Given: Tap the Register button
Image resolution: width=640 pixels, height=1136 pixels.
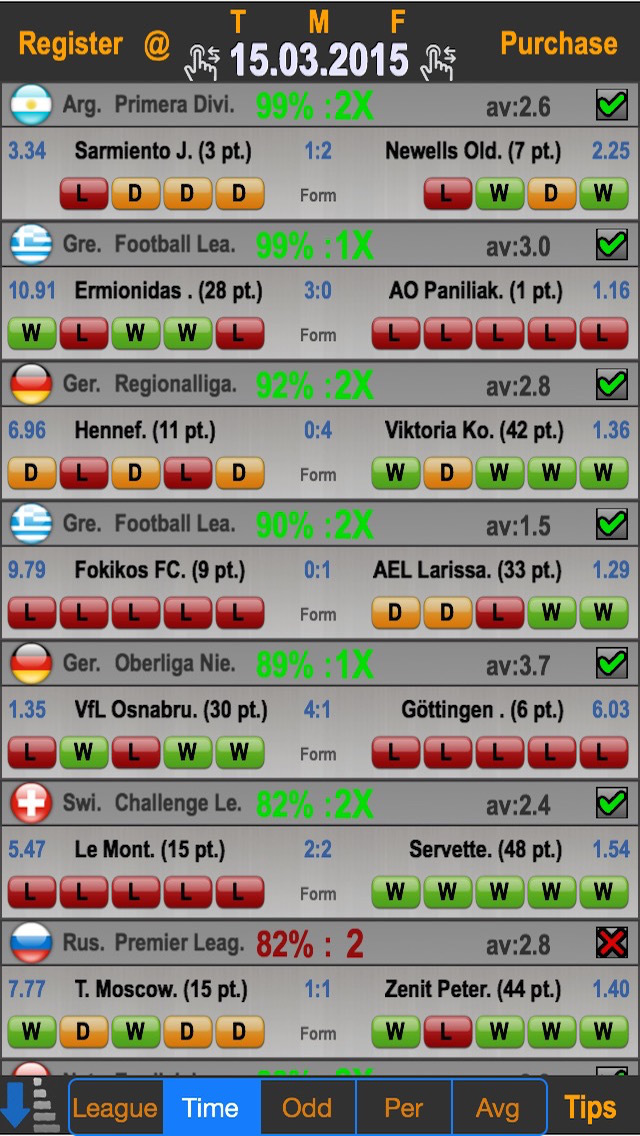Looking at the screenshot, I should coord(70,44).
